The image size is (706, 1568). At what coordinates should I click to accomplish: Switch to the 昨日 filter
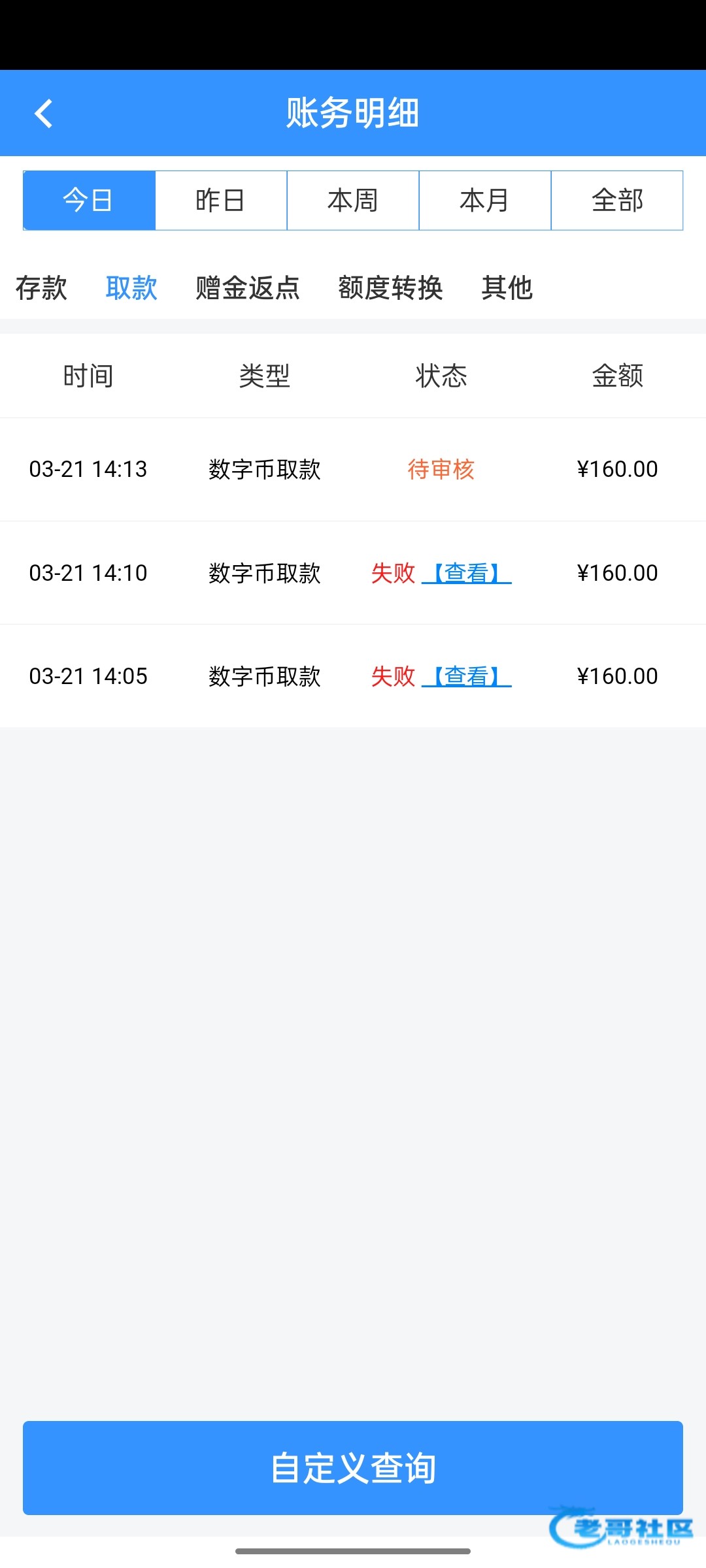tap(221, 201)
